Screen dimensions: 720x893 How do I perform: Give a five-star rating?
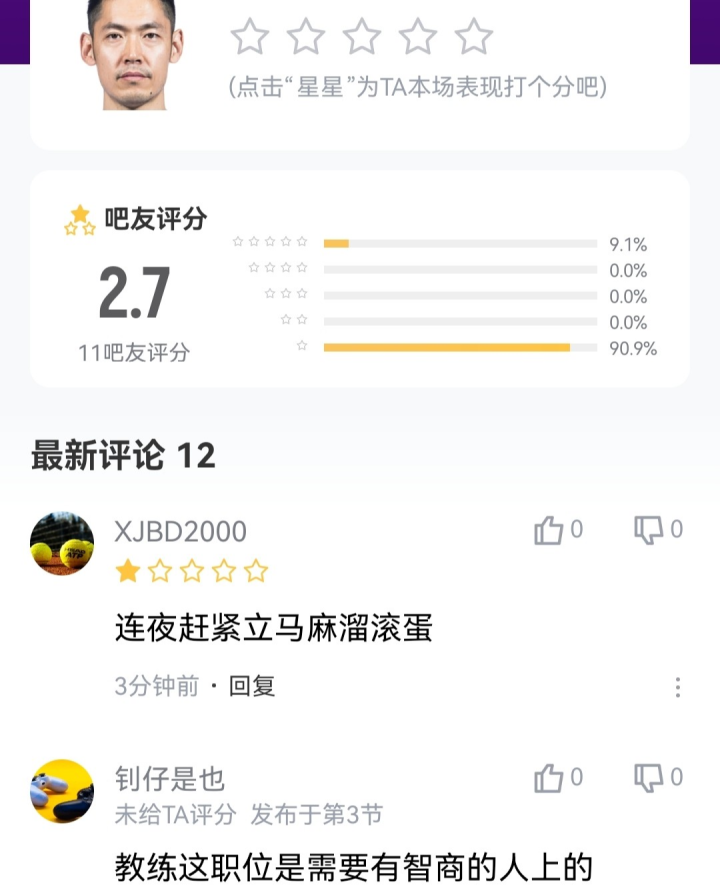pos(474,37)
